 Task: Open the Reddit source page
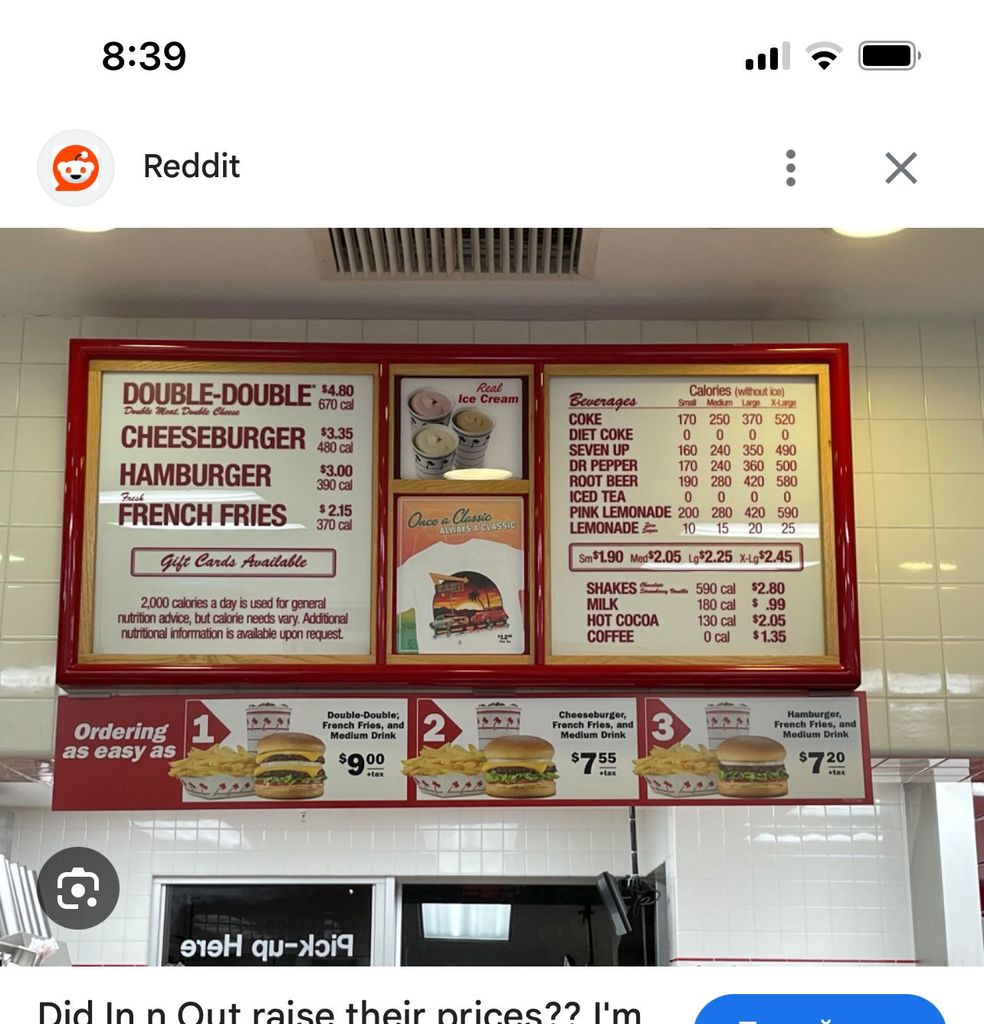[x=190, y=166]
